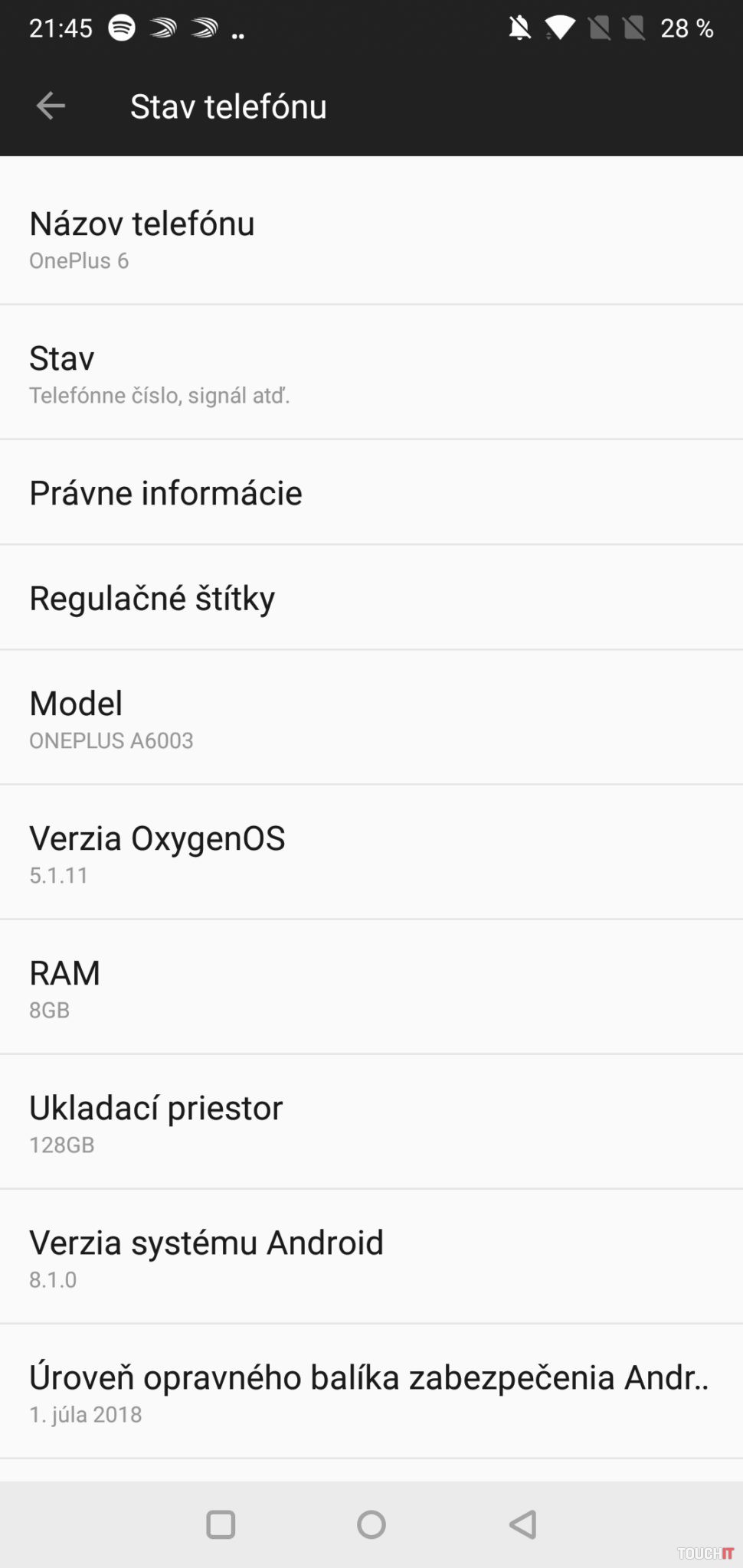Tap the Model ONEPLUS A6003 row

[371, 718]
